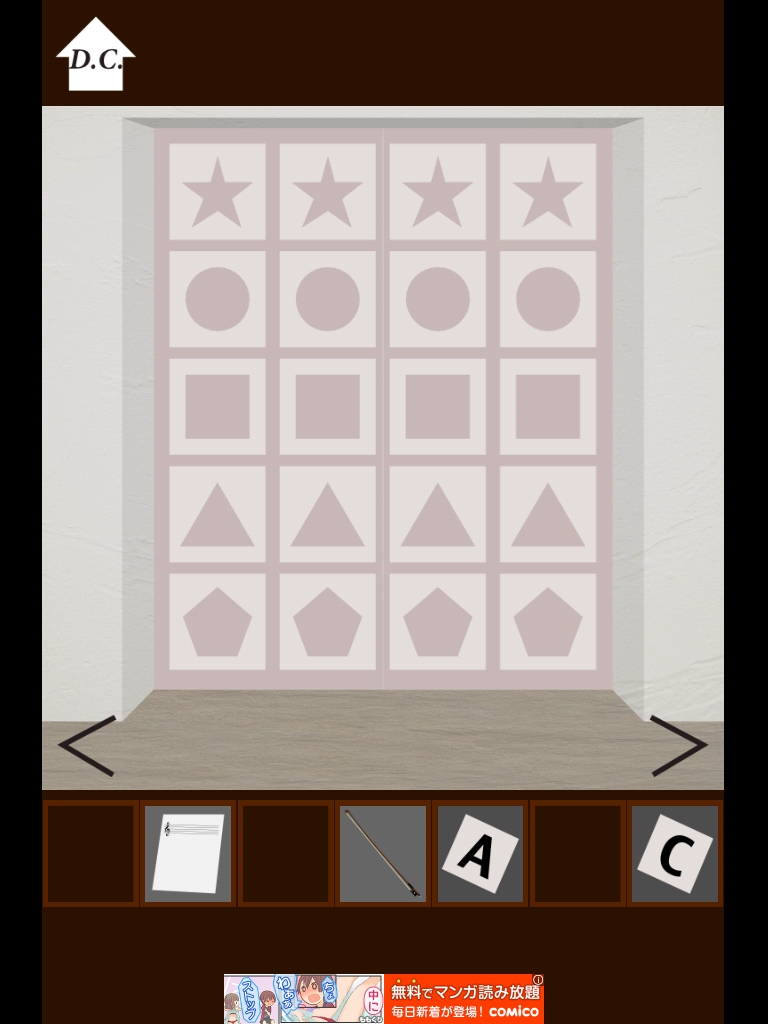Turn view to the left arrow

(87, 746)
